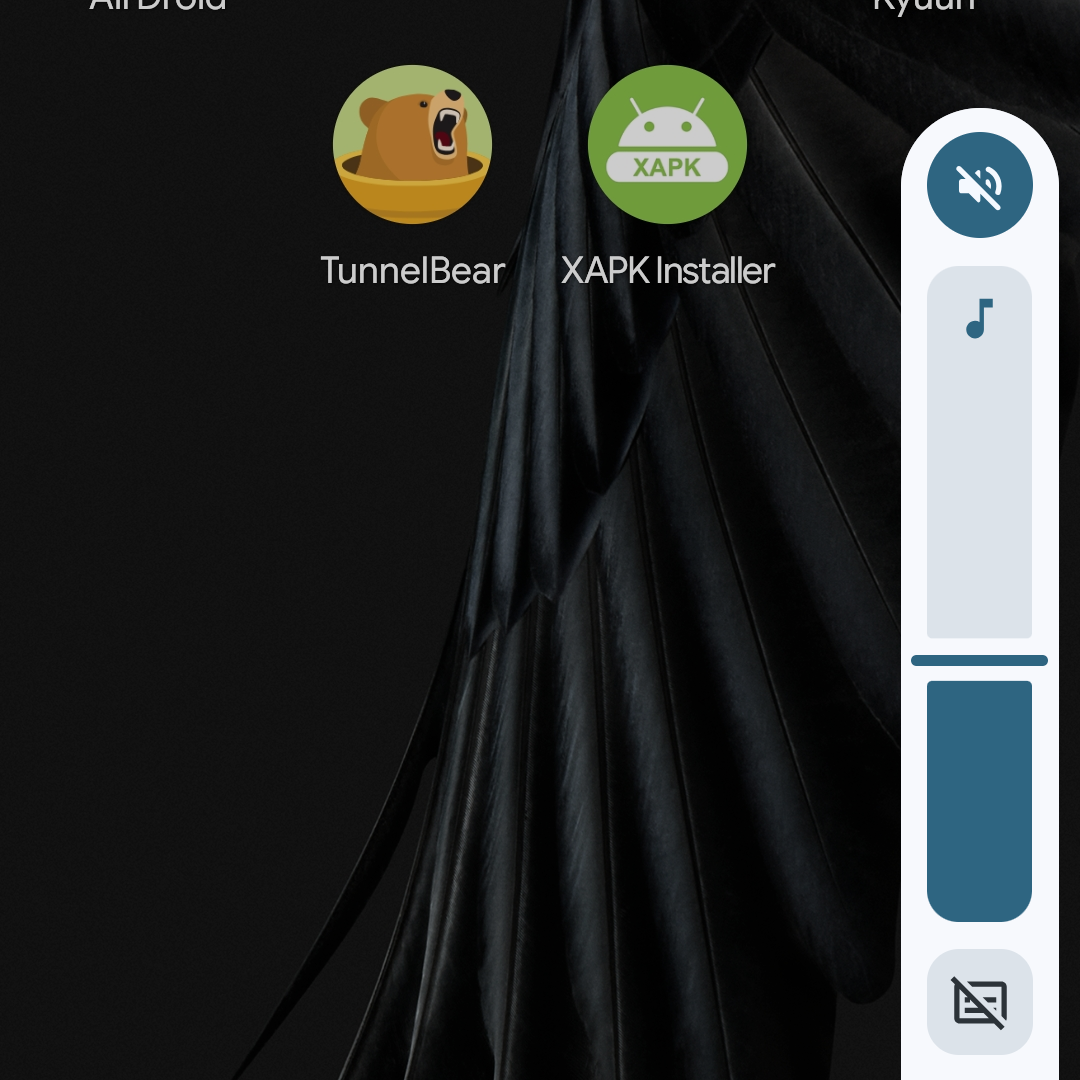Toggle Live Caption in the volume panel

[x=979, y=1001]
